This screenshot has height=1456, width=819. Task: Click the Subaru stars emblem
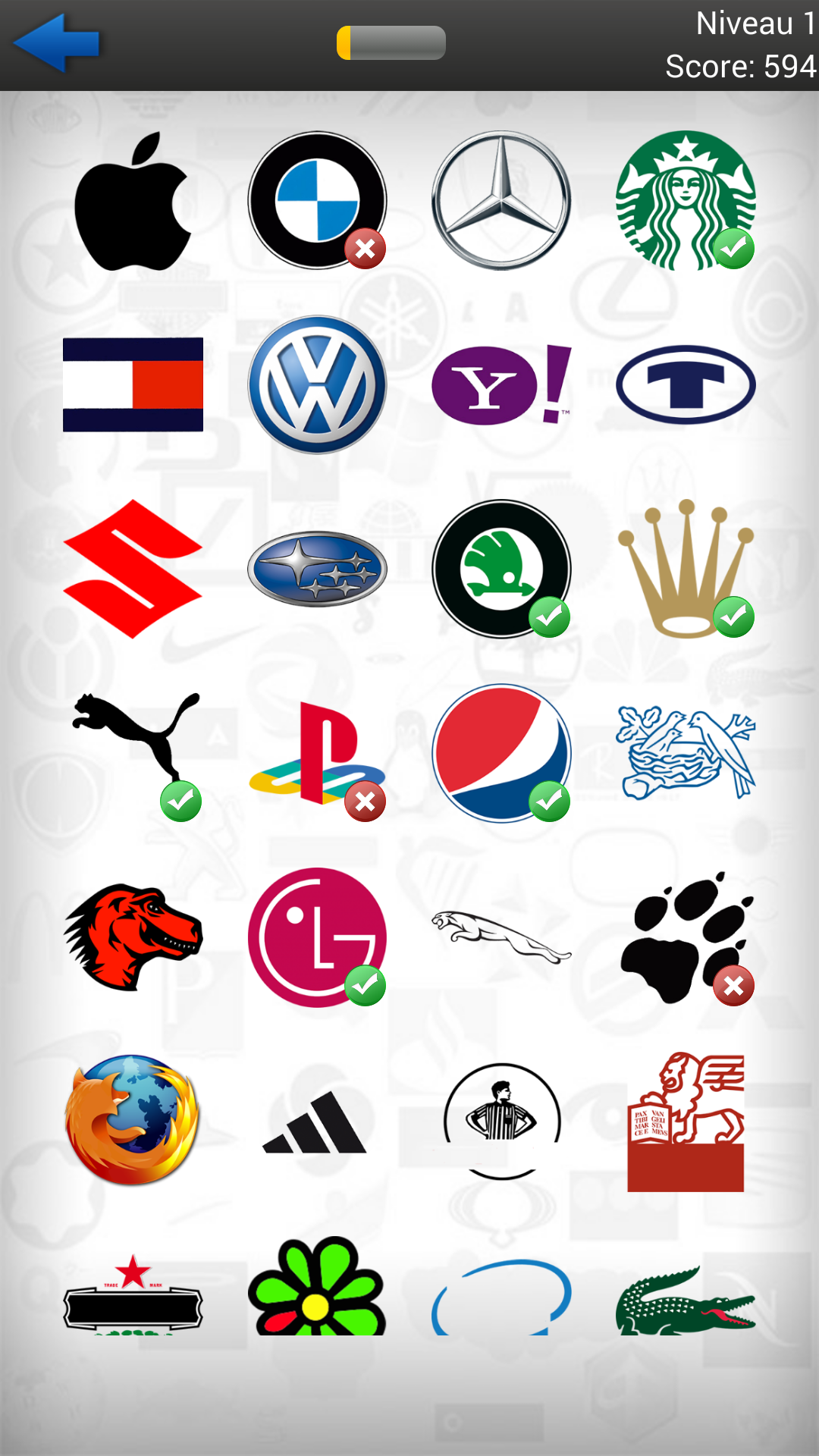316,569
